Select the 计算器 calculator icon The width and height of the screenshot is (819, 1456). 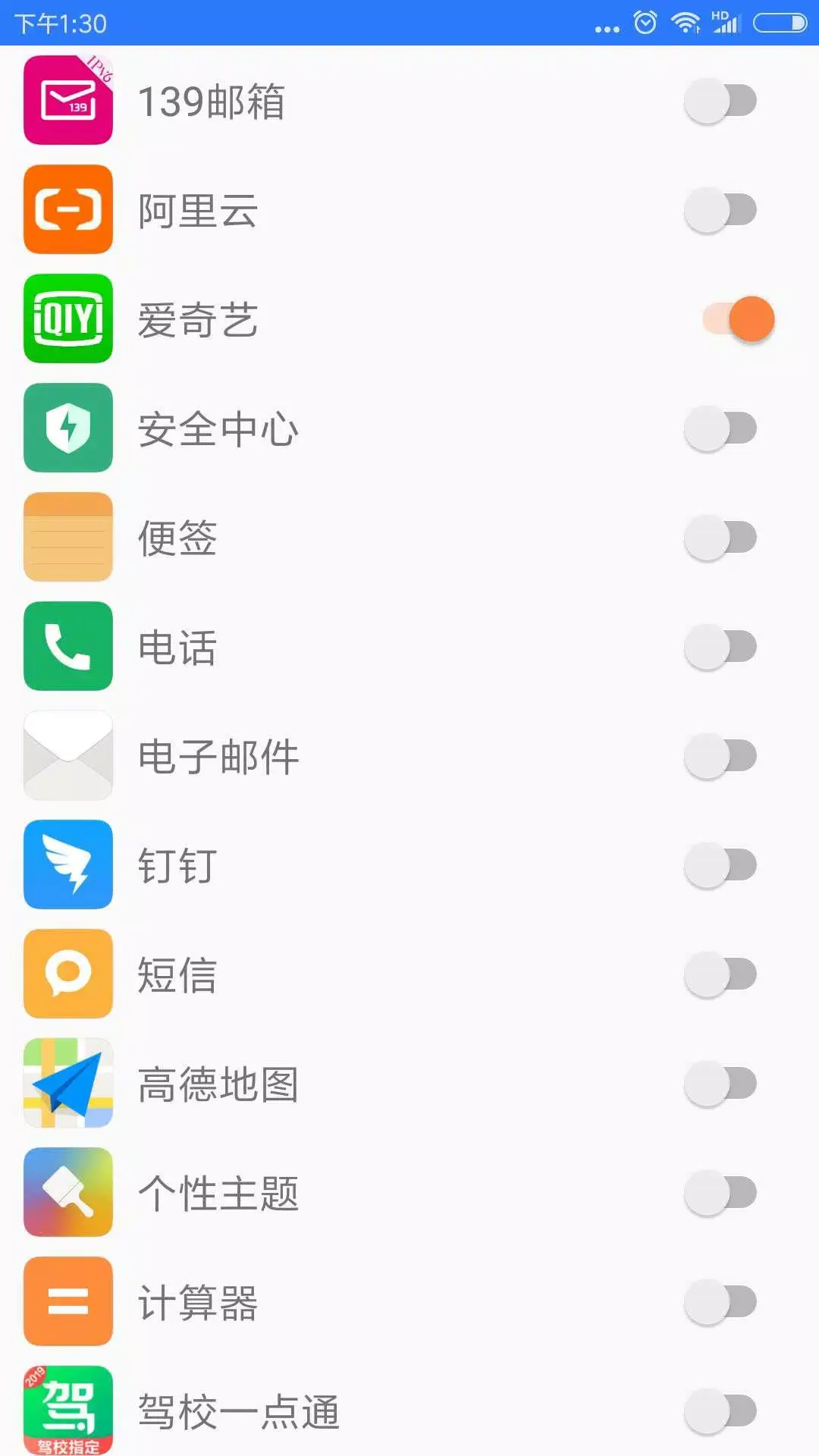click(67, 1302)
